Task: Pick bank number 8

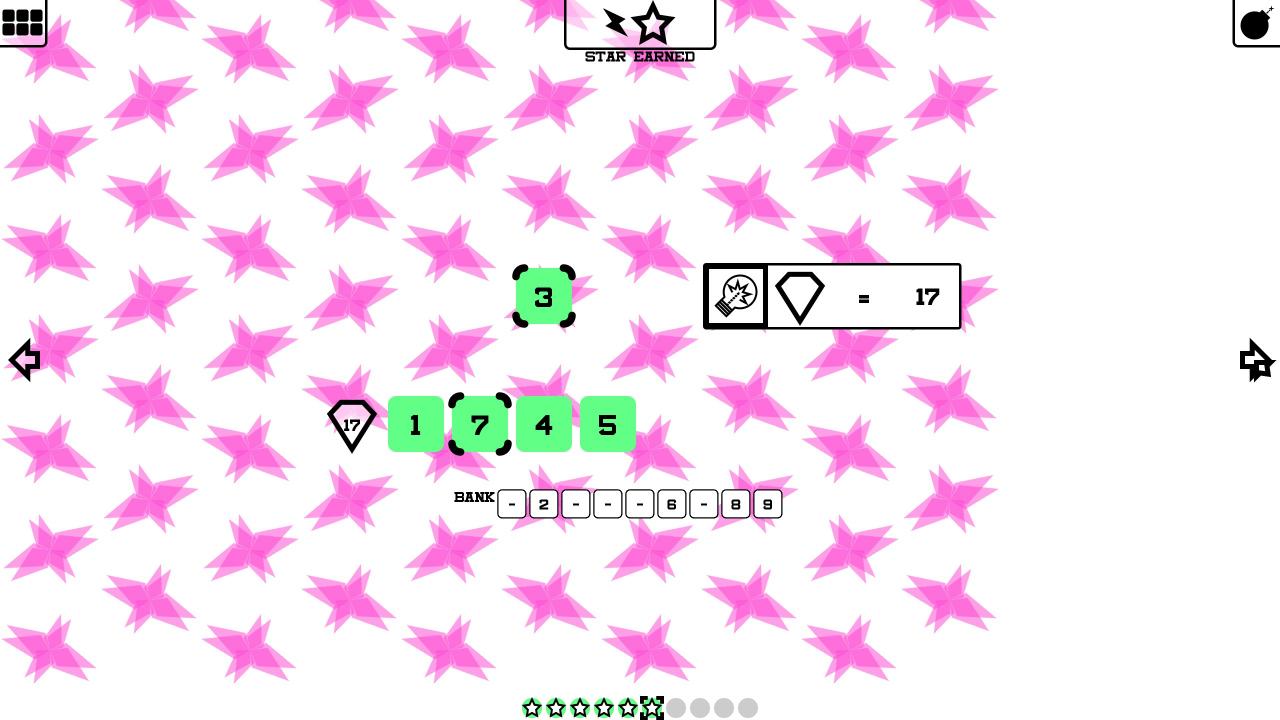Action: (735, 504)
